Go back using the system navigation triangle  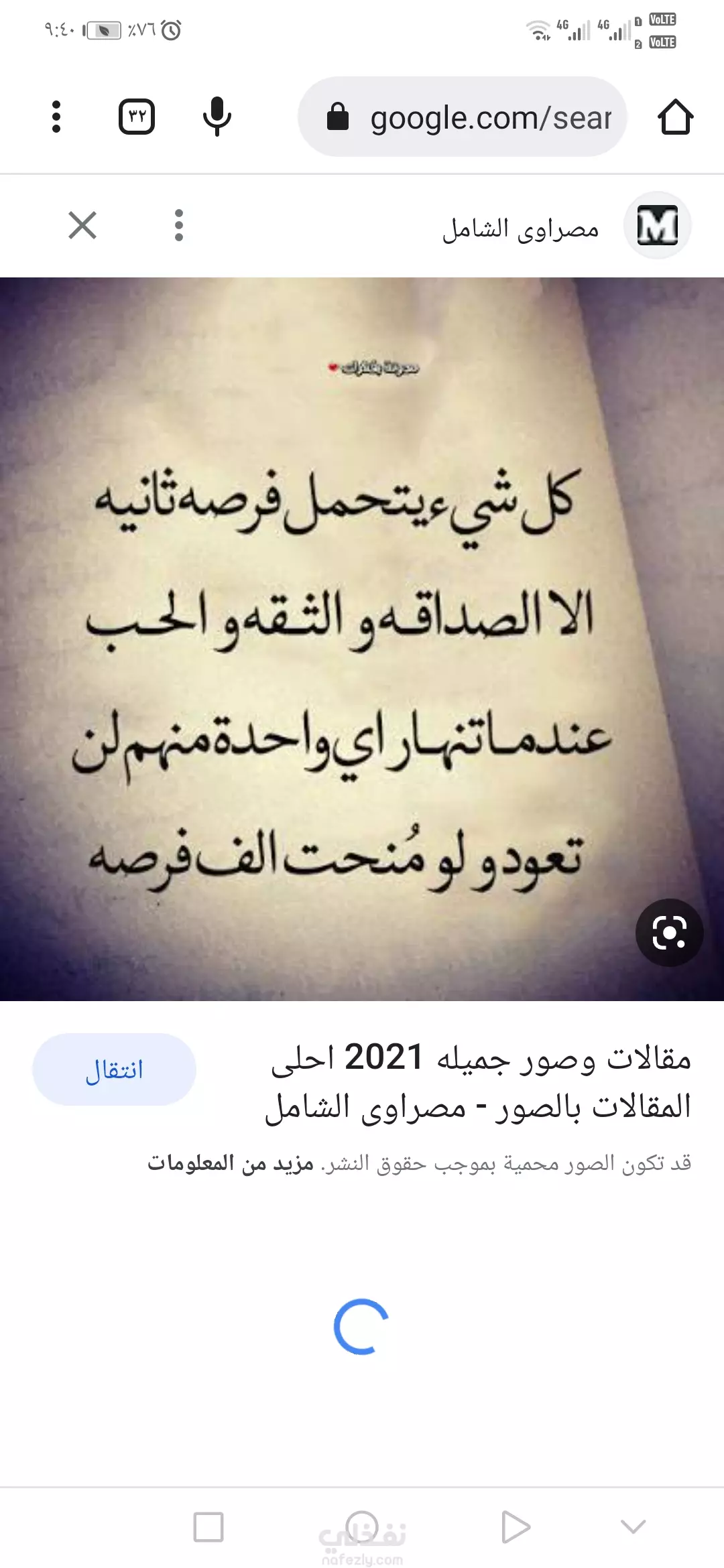516,1527
